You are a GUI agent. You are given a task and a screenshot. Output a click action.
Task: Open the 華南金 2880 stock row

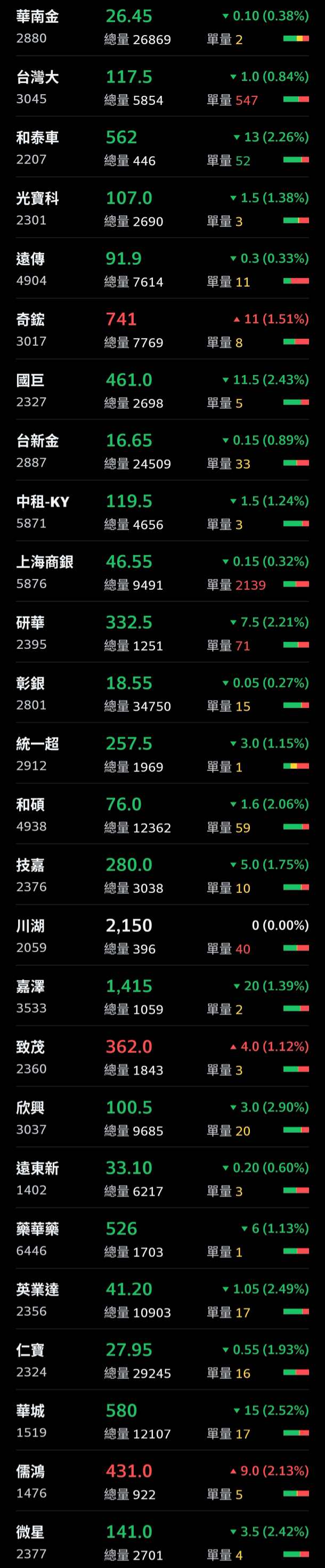162,27
